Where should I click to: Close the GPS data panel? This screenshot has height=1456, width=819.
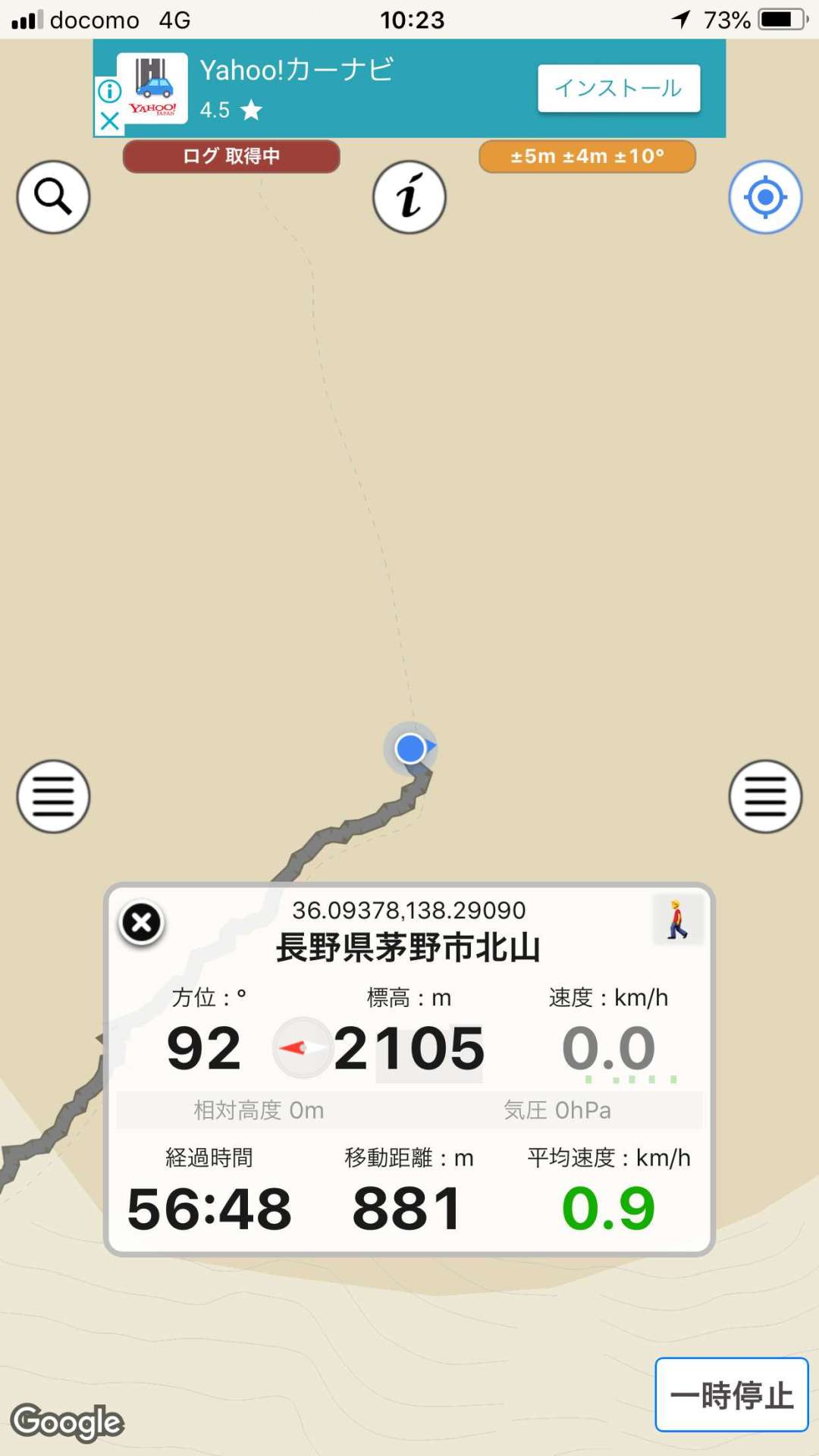pos(141,923)
